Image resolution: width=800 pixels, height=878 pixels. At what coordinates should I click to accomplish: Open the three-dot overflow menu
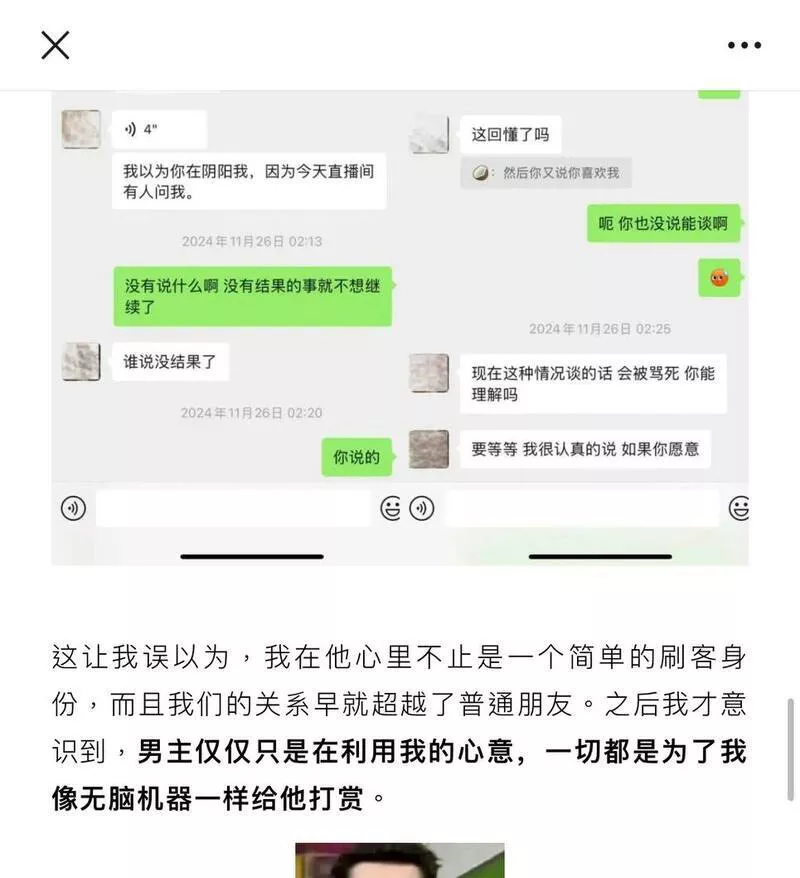click(x=744, y=45)
